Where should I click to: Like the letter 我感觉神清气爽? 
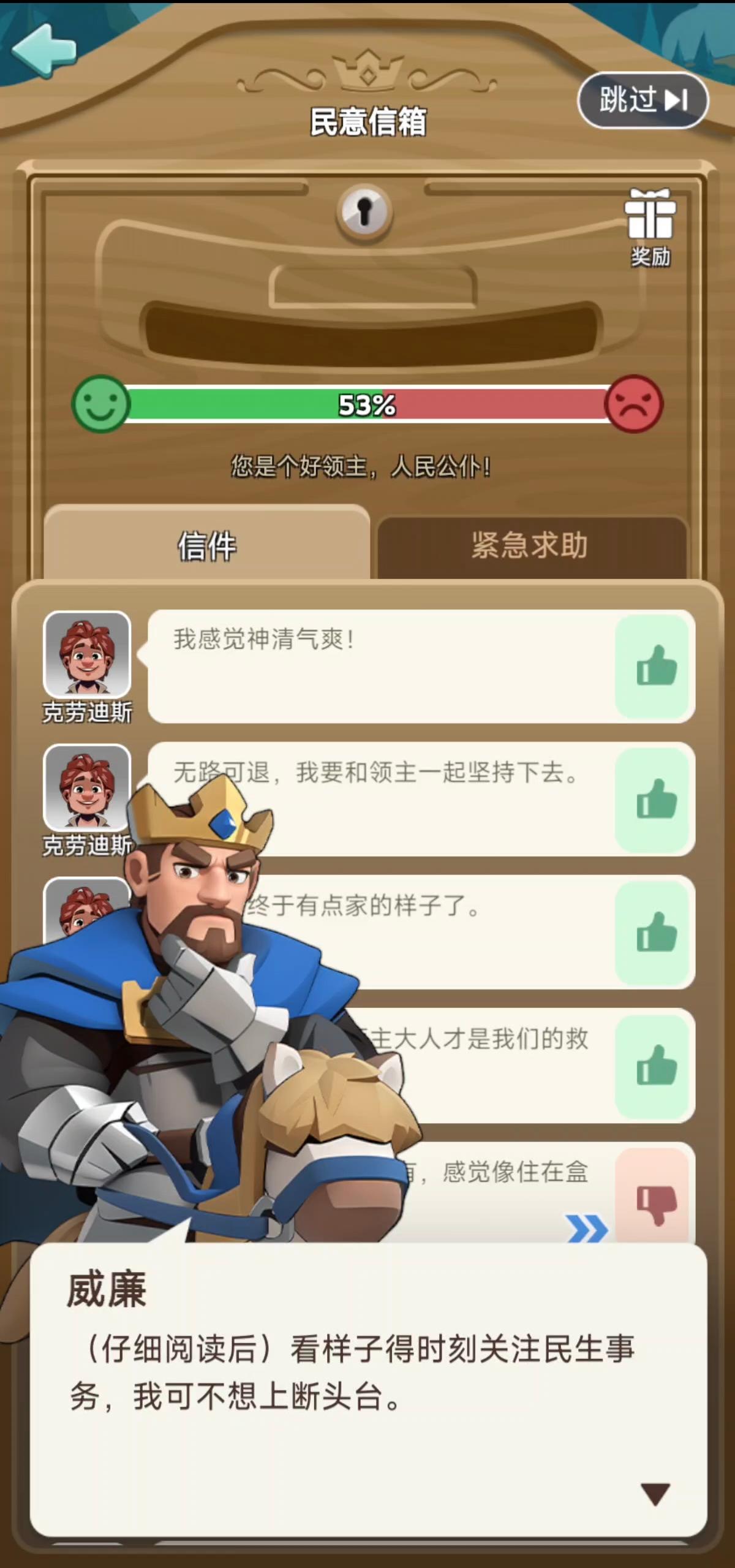[x=654, y=666]
